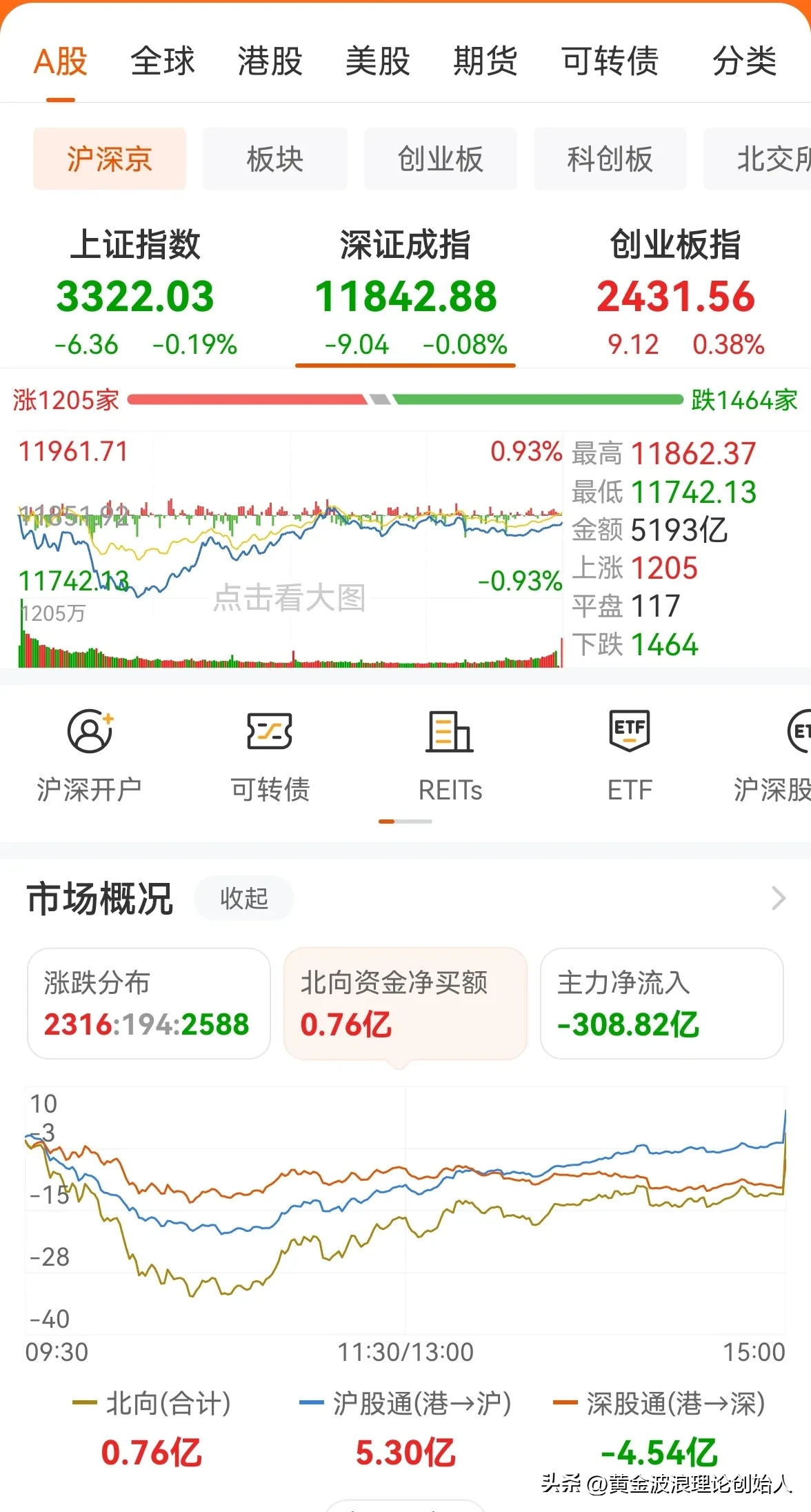The image size is (811, 1512).
Task: Open 市场概况 details arrow
Action: (x=779, y=898)
